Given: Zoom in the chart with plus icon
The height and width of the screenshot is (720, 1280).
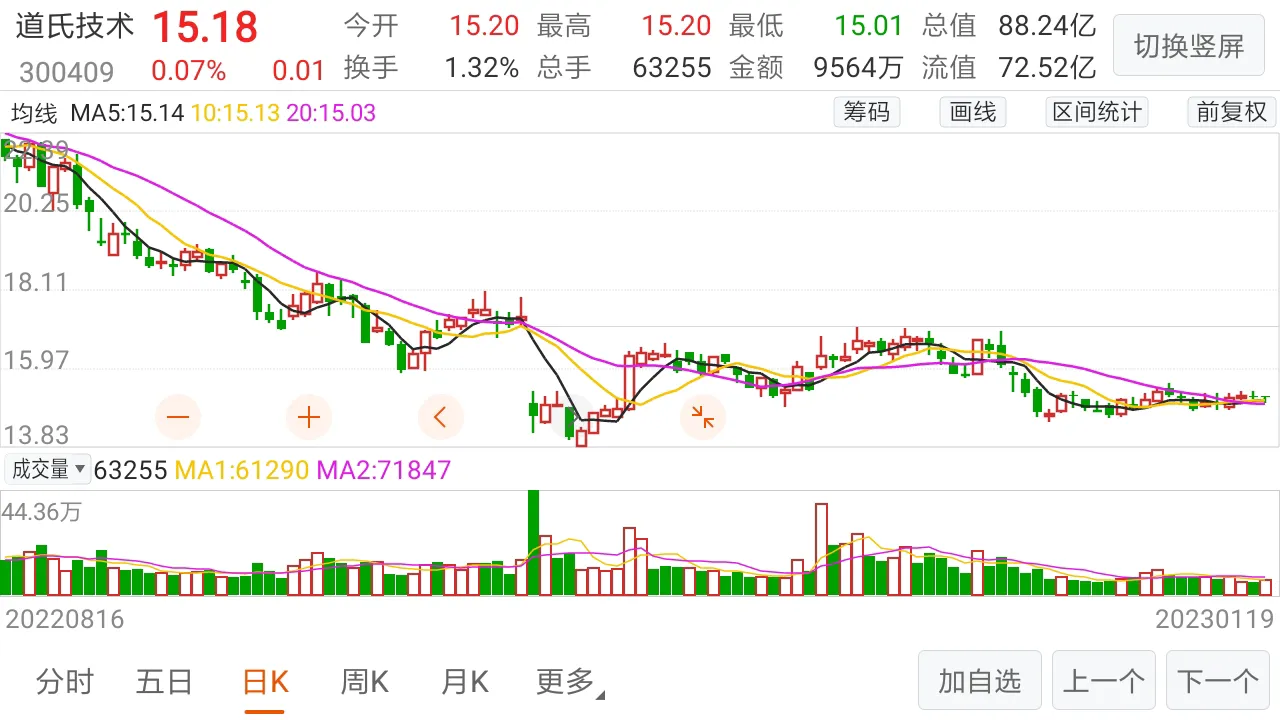Looking at the screenshot, I should click(x=308, y=417).
